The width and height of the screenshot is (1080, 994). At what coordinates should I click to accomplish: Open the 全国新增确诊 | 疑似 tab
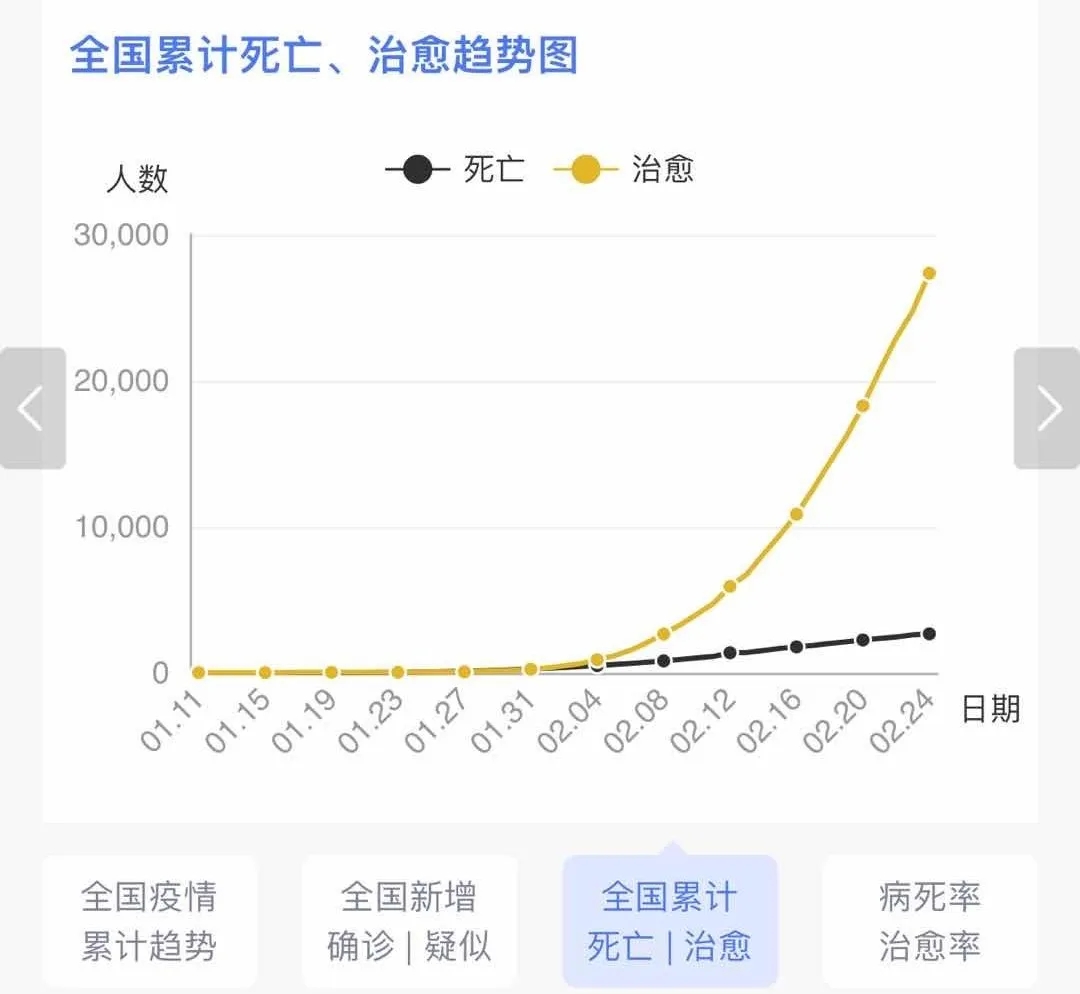tap(409, 920)
